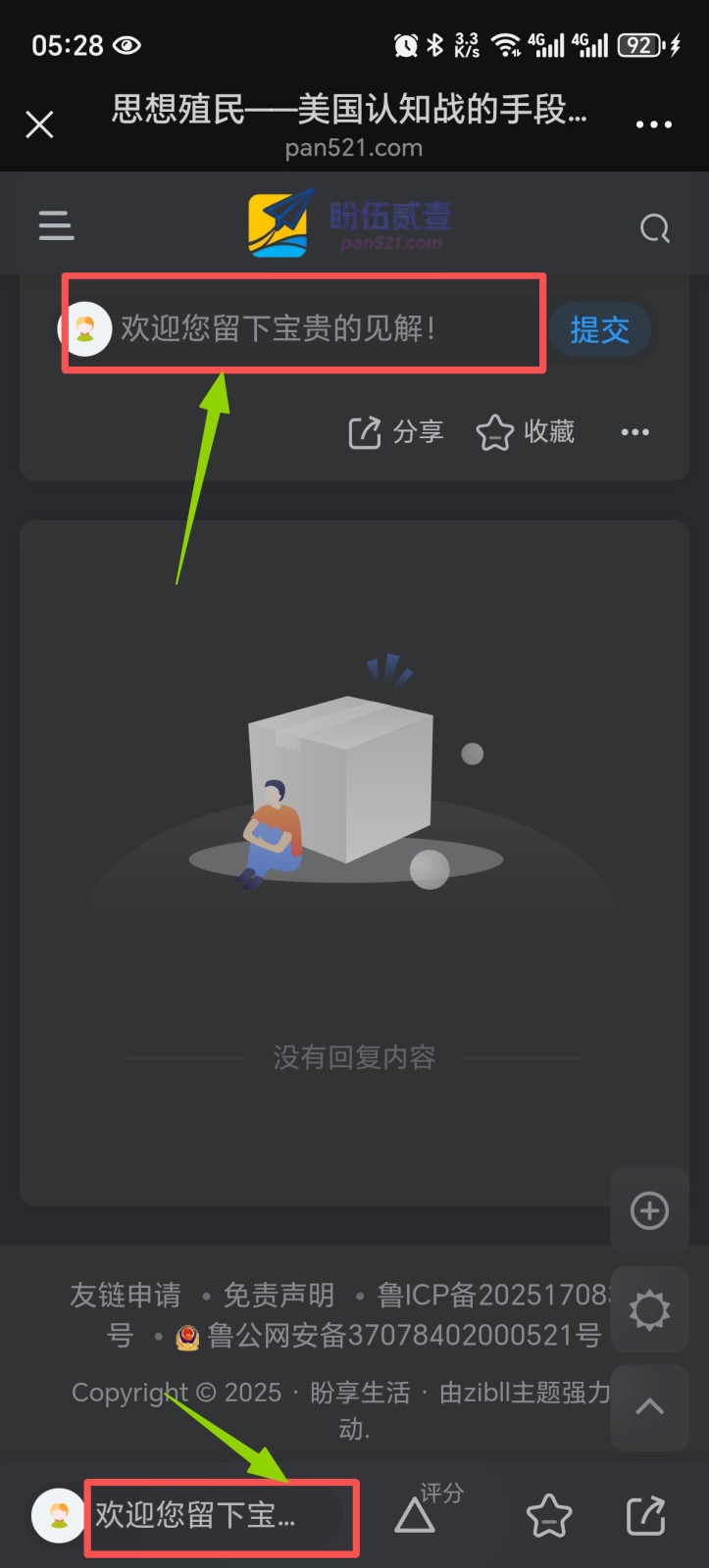The height and width of the screenshot is (1568, 709).
Task: Jump back to top with the up chevron
Action: 649,1407
